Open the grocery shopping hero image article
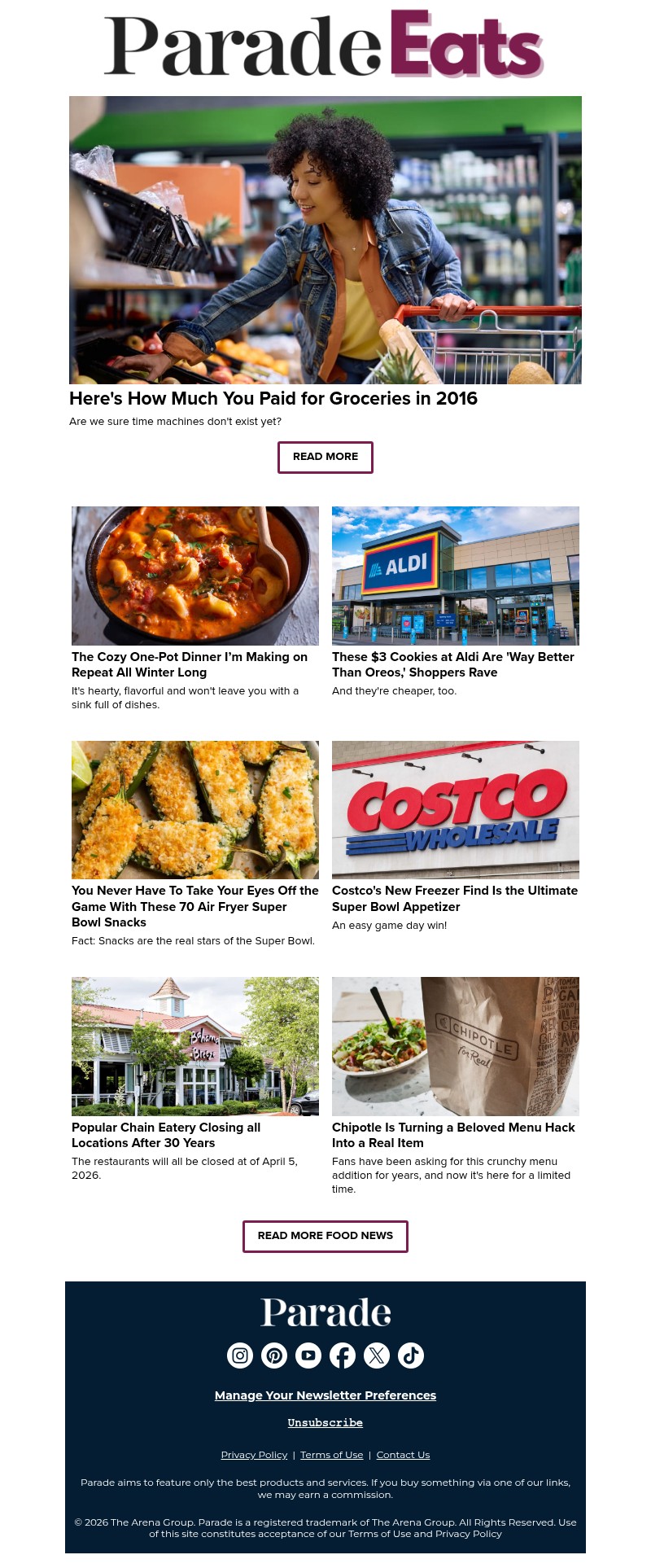The height and width of the screenshot is (1568, 651). (325, 239)
